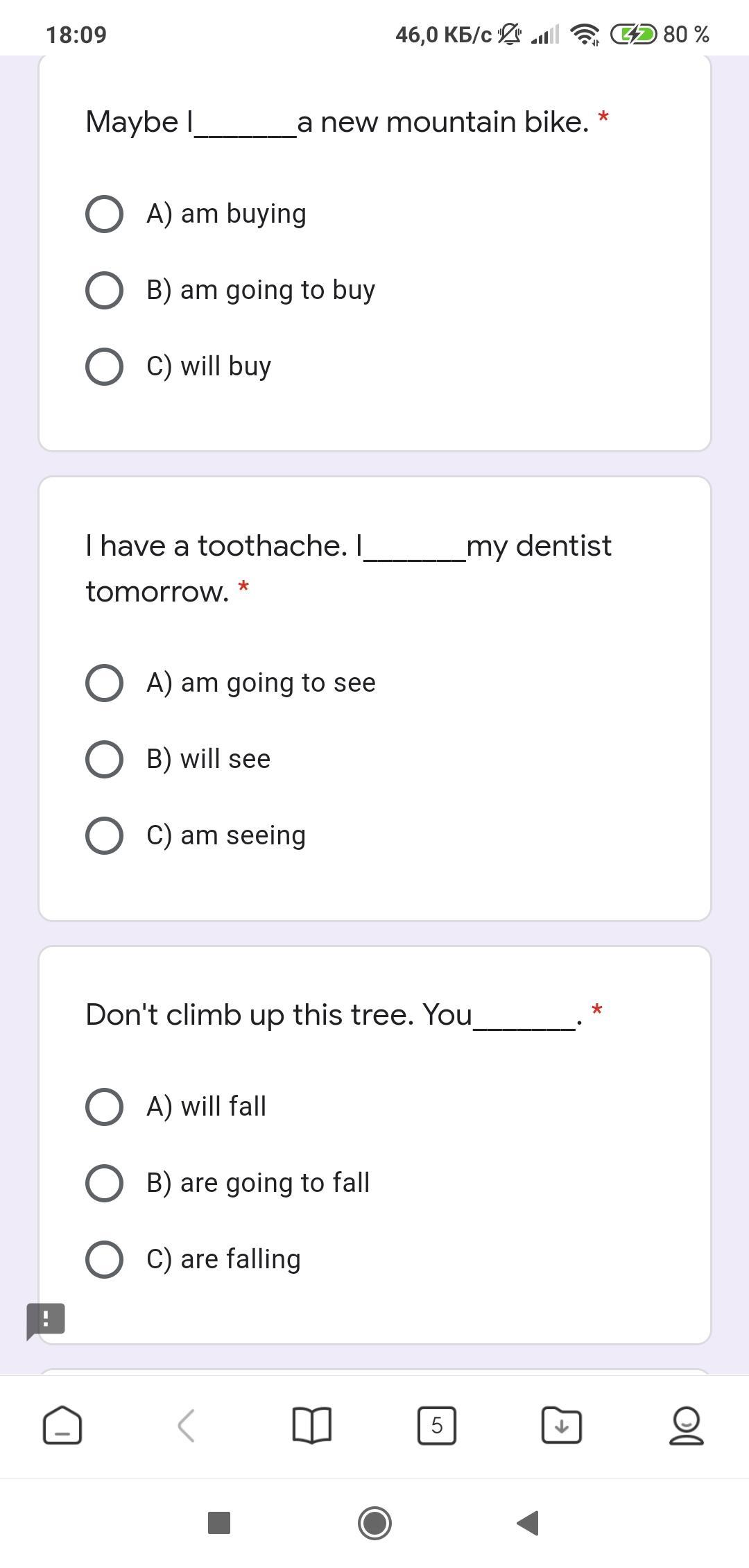Image resolution: width=749 pixels, height=1568 pixels.
Task: Choose "B) will see" option
Action: (x=105, y=759)
